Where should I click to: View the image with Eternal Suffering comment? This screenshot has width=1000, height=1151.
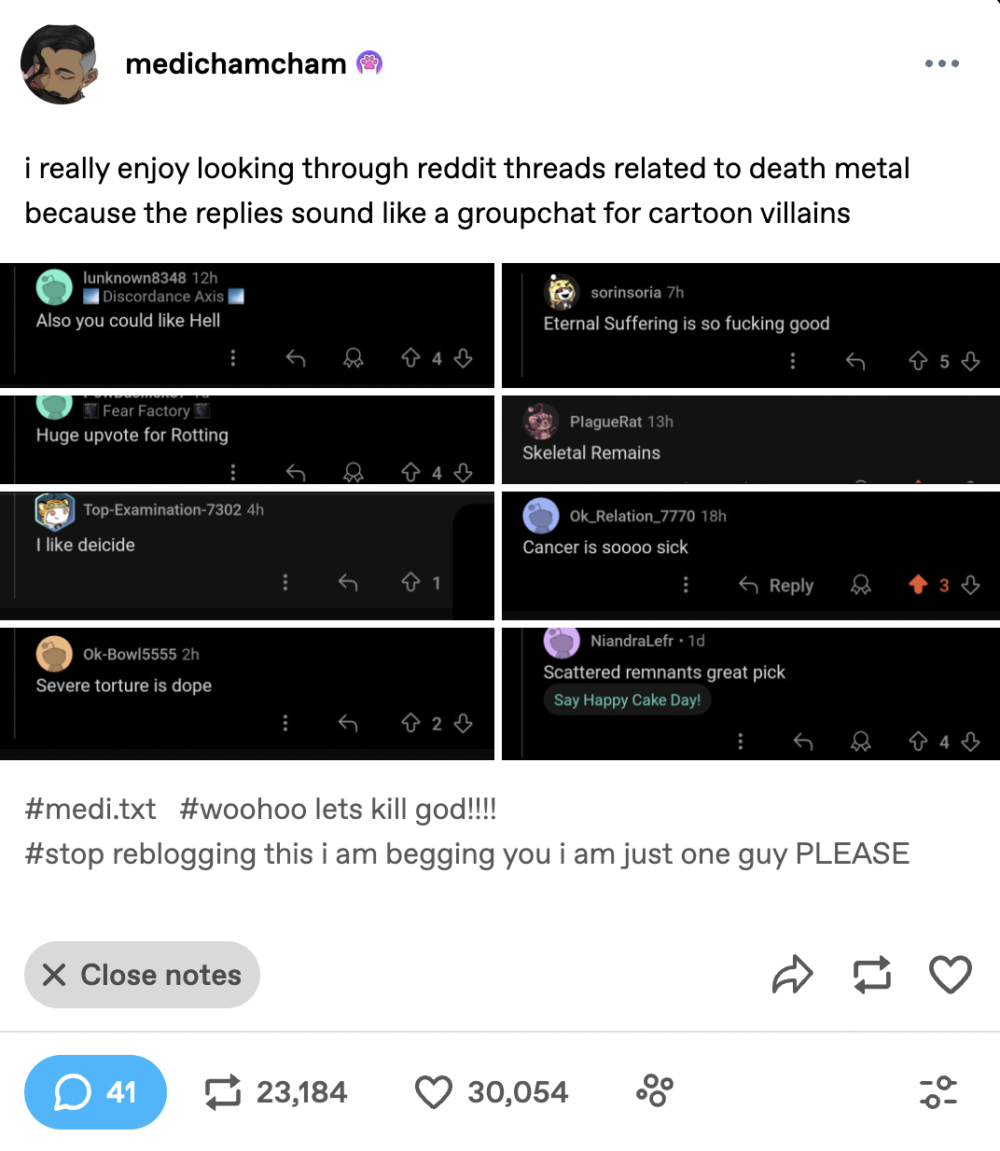coord(750,325)
